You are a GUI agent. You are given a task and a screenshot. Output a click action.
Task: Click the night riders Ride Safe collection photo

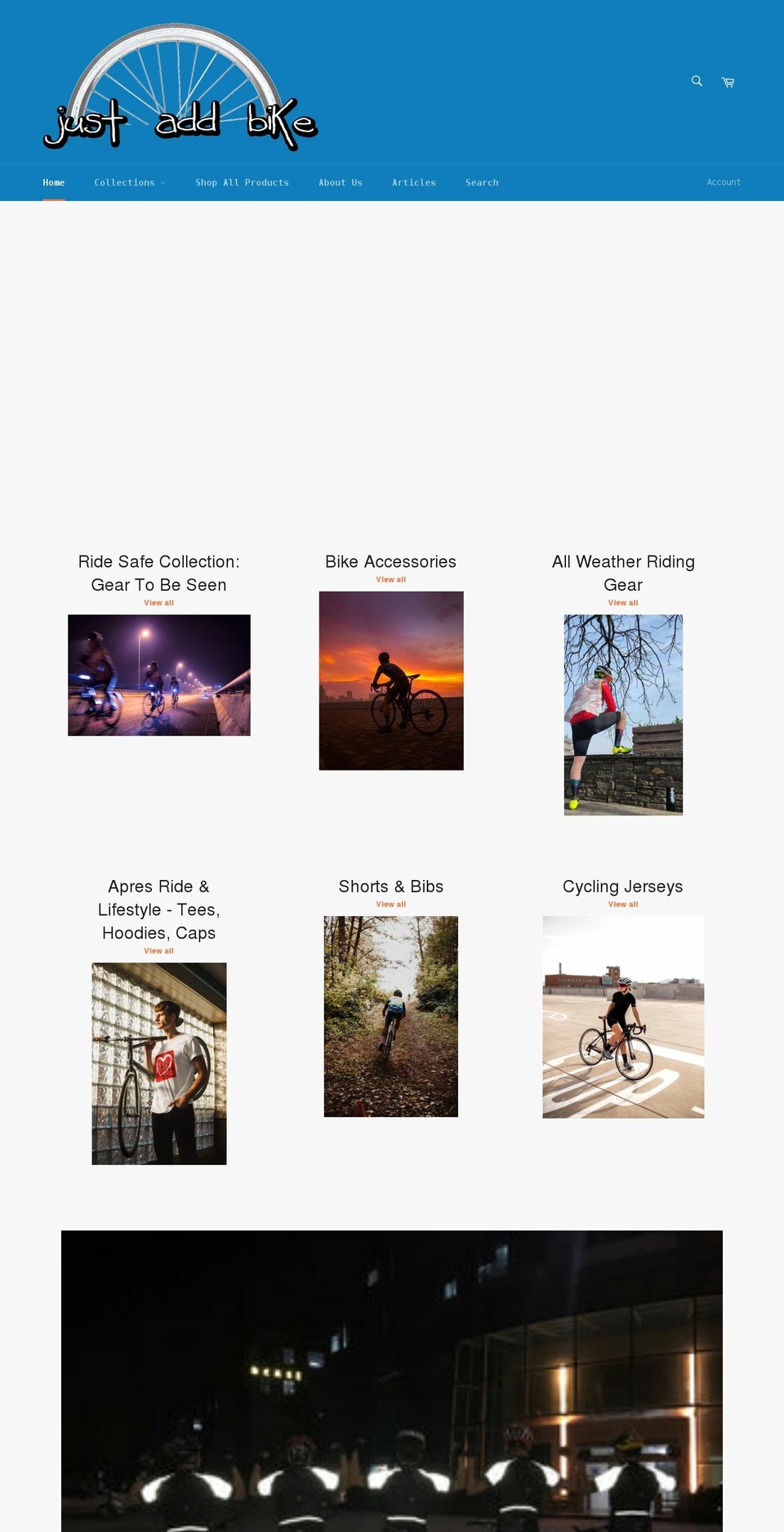point(158,675)
